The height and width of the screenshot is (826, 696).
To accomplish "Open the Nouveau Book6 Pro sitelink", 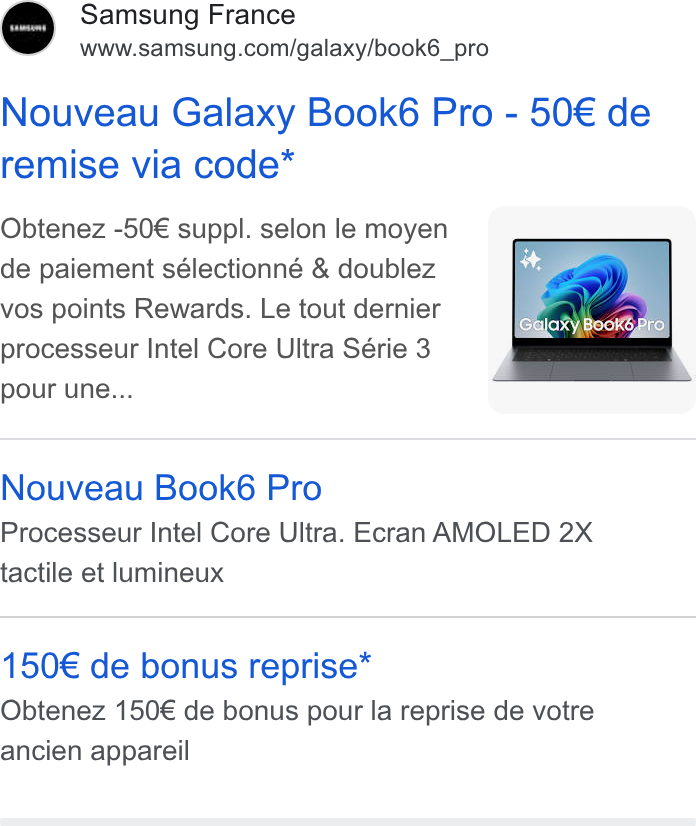I will point(161,488).
